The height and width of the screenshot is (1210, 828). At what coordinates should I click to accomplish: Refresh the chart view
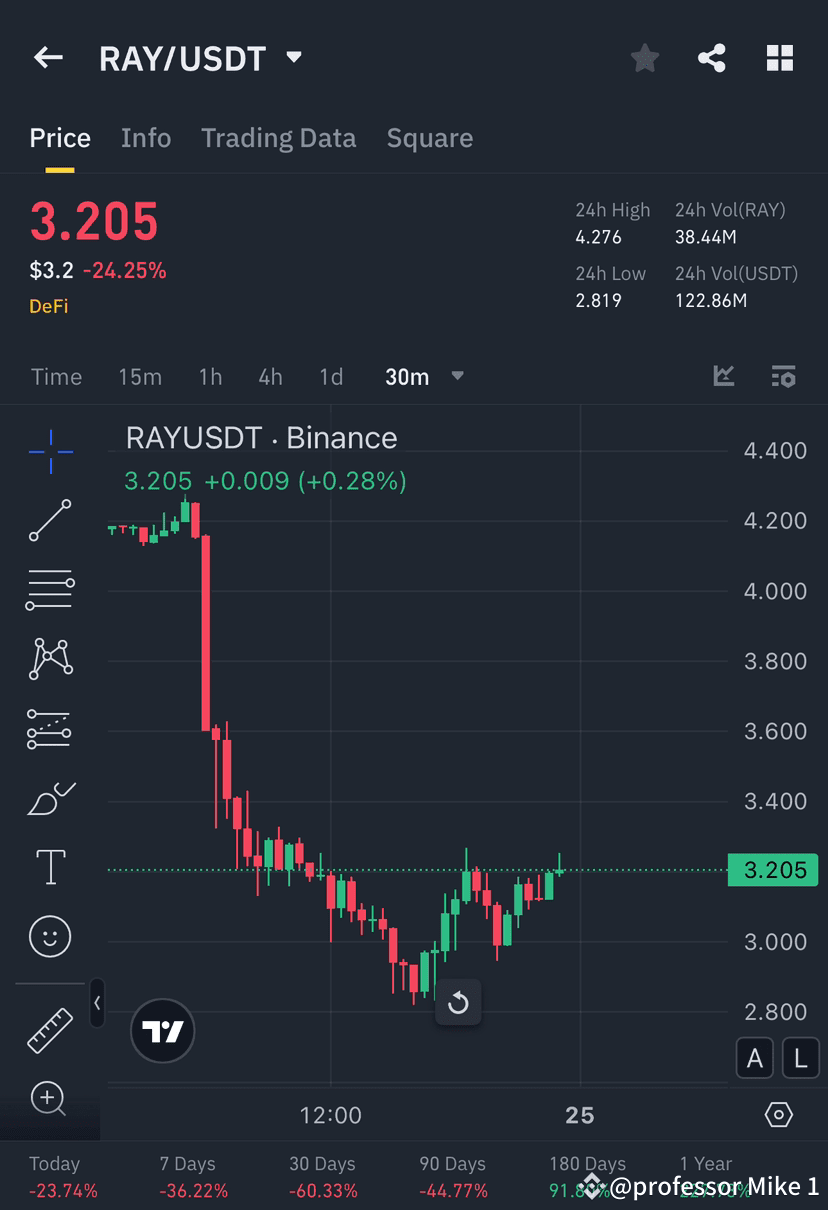458,1002
